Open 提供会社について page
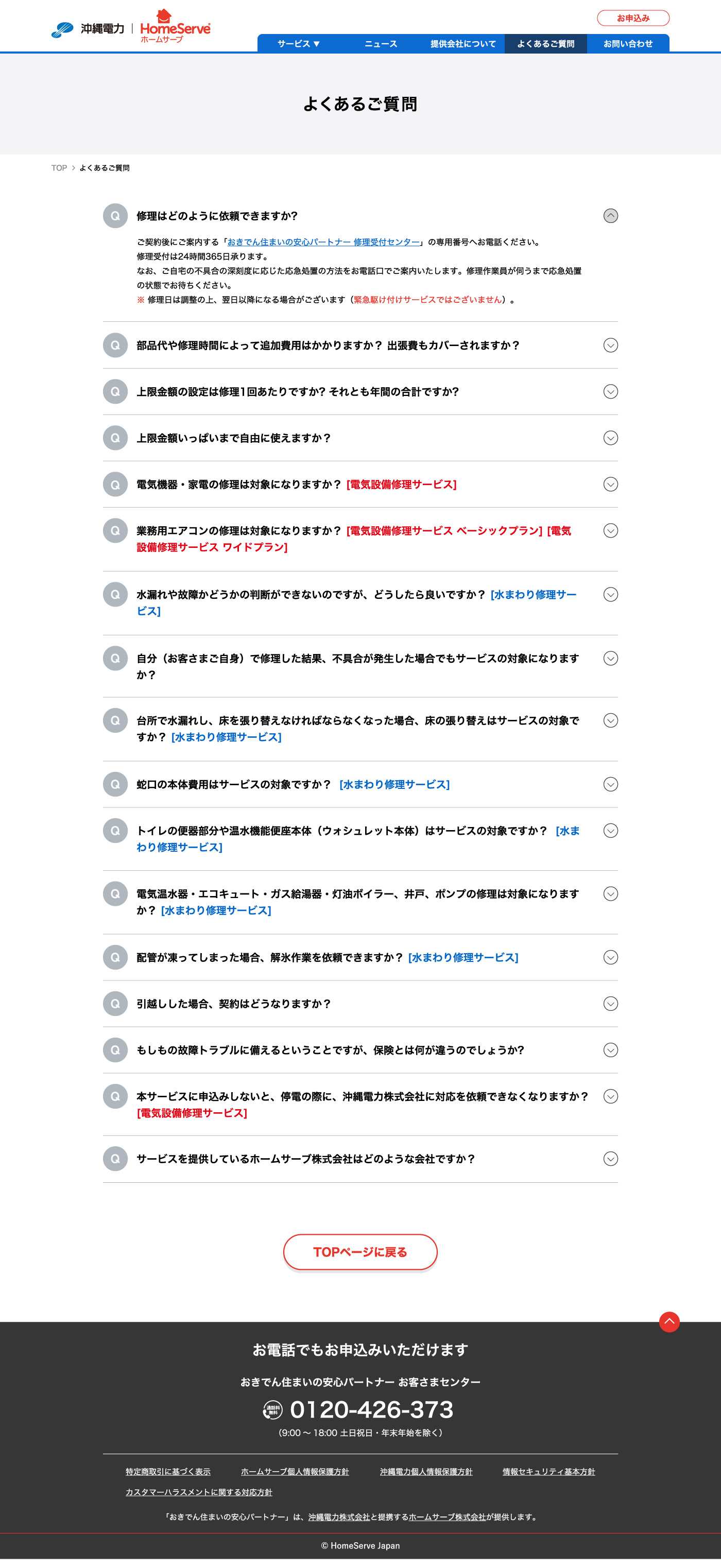This screenshot has width=721, height=1568. pos(463,44)
